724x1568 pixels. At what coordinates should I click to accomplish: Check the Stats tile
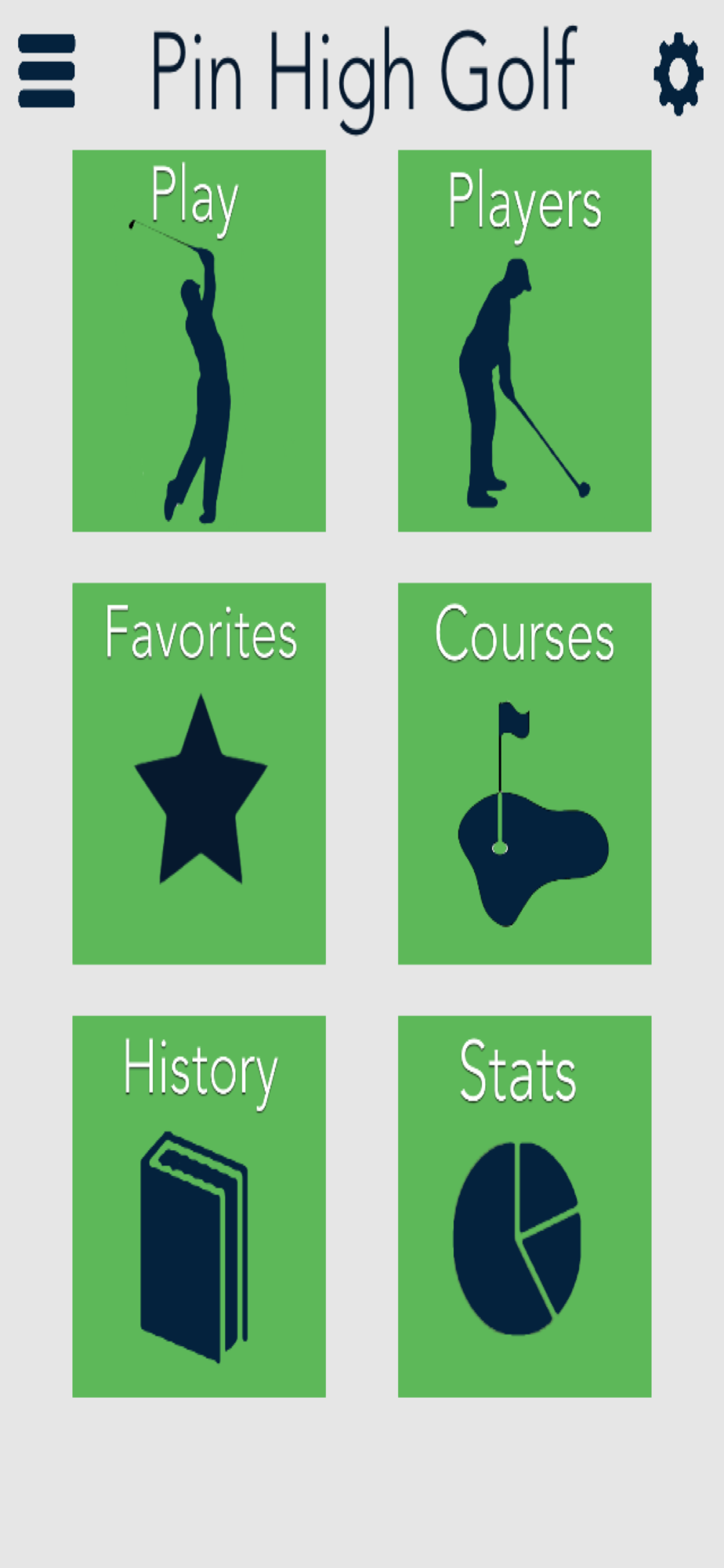(525, 1207)
